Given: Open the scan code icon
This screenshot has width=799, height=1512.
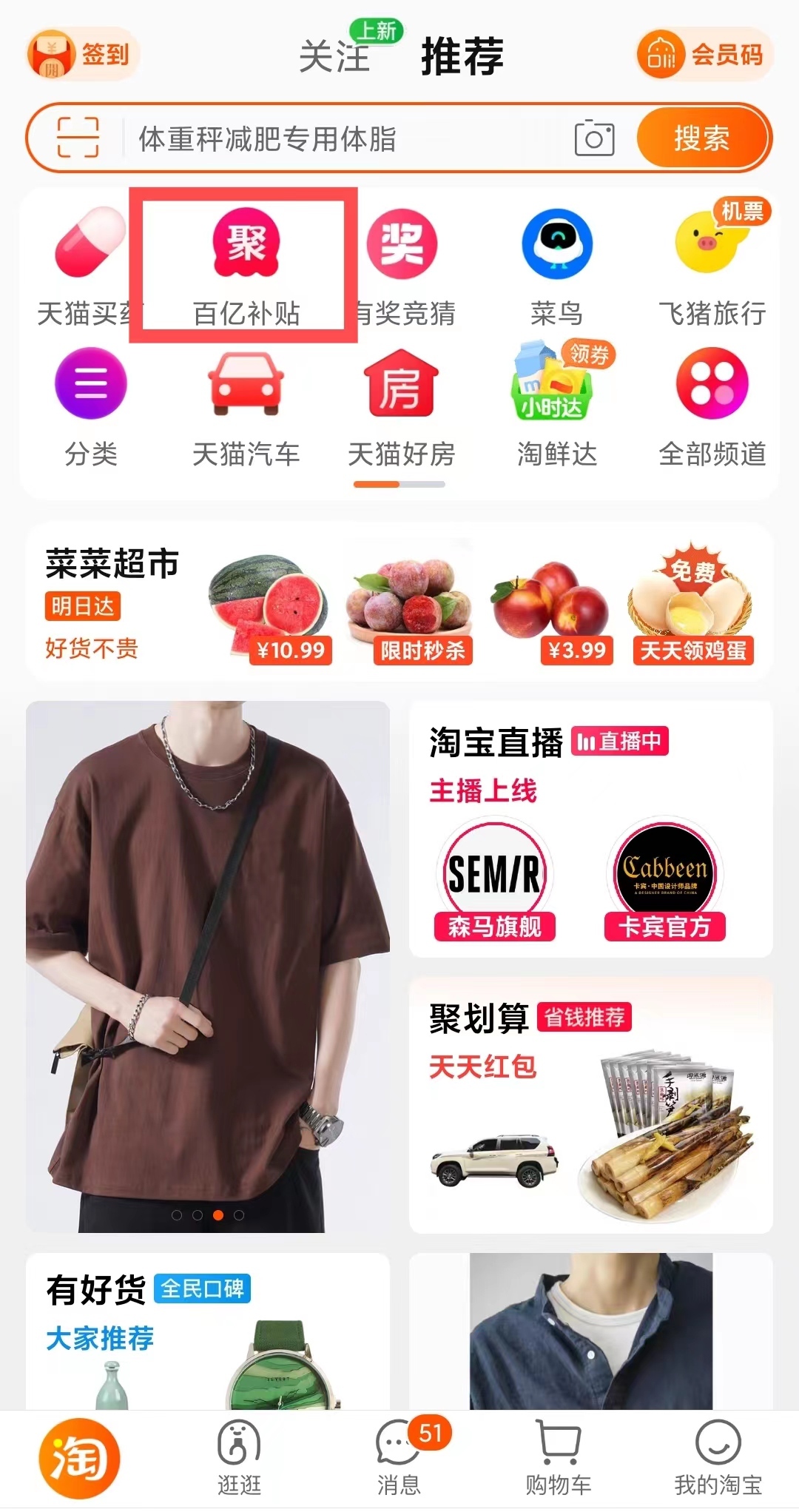Looking at the screenshot, I should (78, 138).
